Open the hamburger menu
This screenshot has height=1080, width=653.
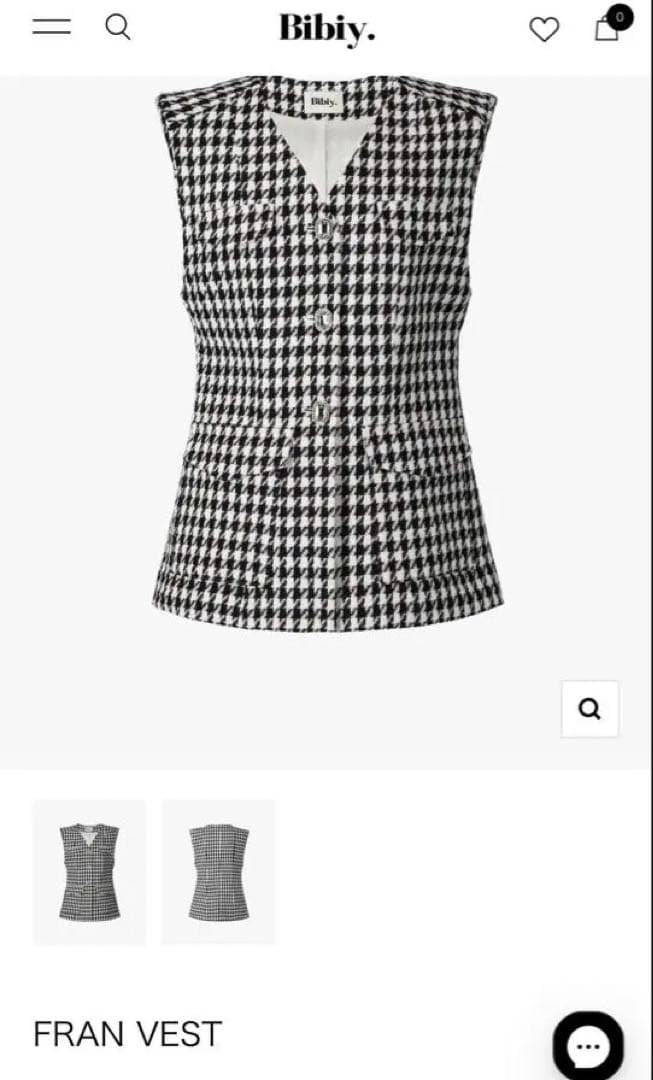pos(51,27)
